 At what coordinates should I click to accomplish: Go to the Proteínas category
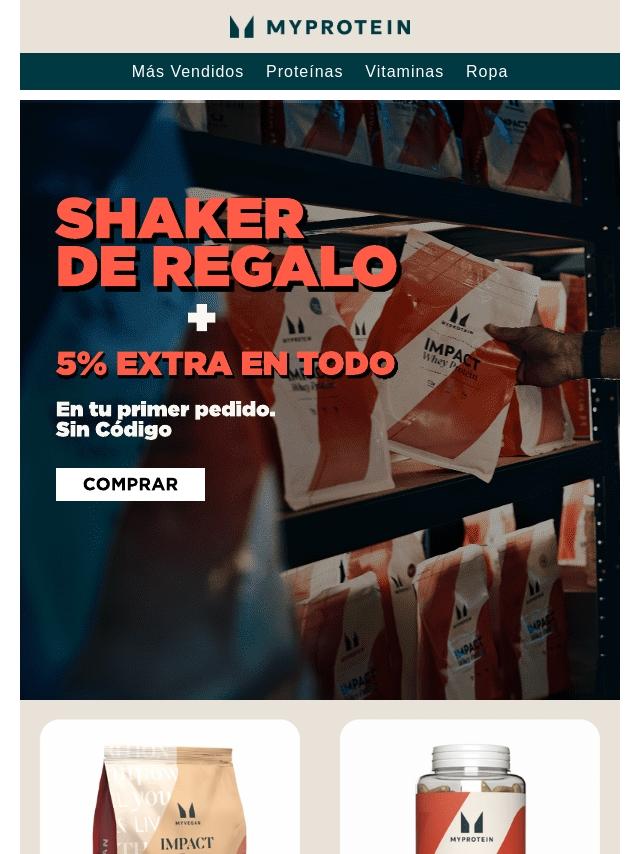(x=304, y=72)
